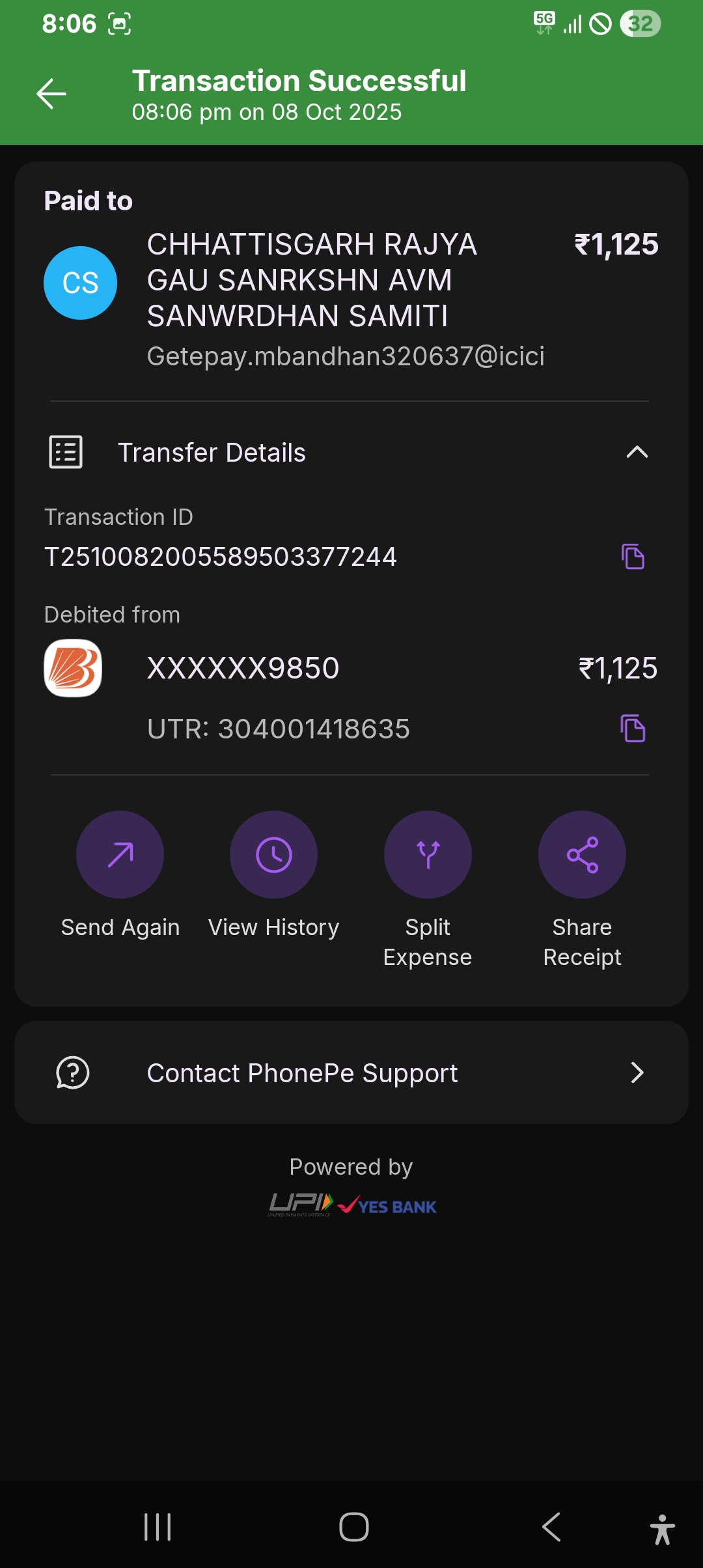This screenshot has height=1568, width=703.
Task: Open the recent apps overview
Action: click(x=158, y=1527)
